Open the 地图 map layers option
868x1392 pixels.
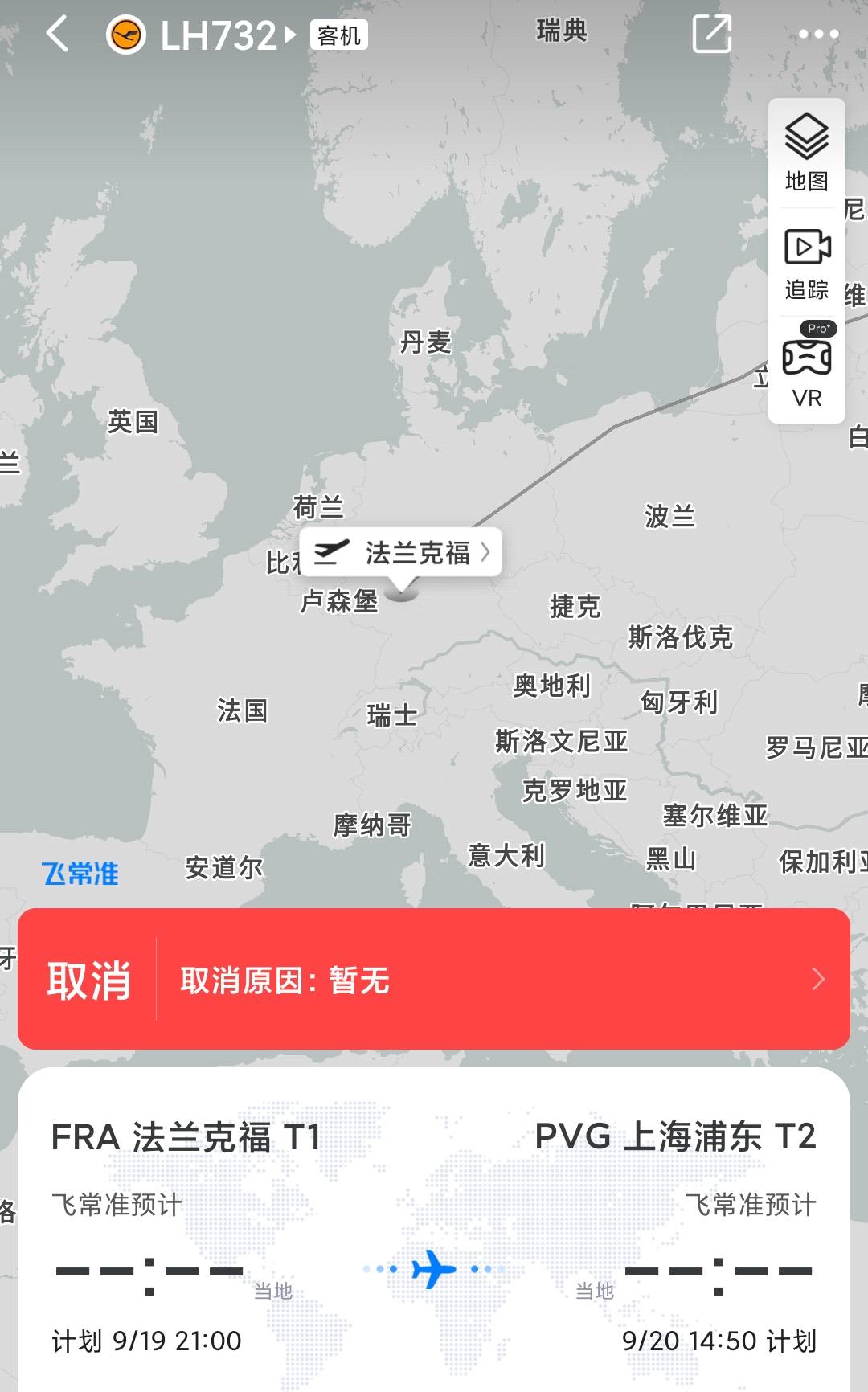[x=806, y=152]
